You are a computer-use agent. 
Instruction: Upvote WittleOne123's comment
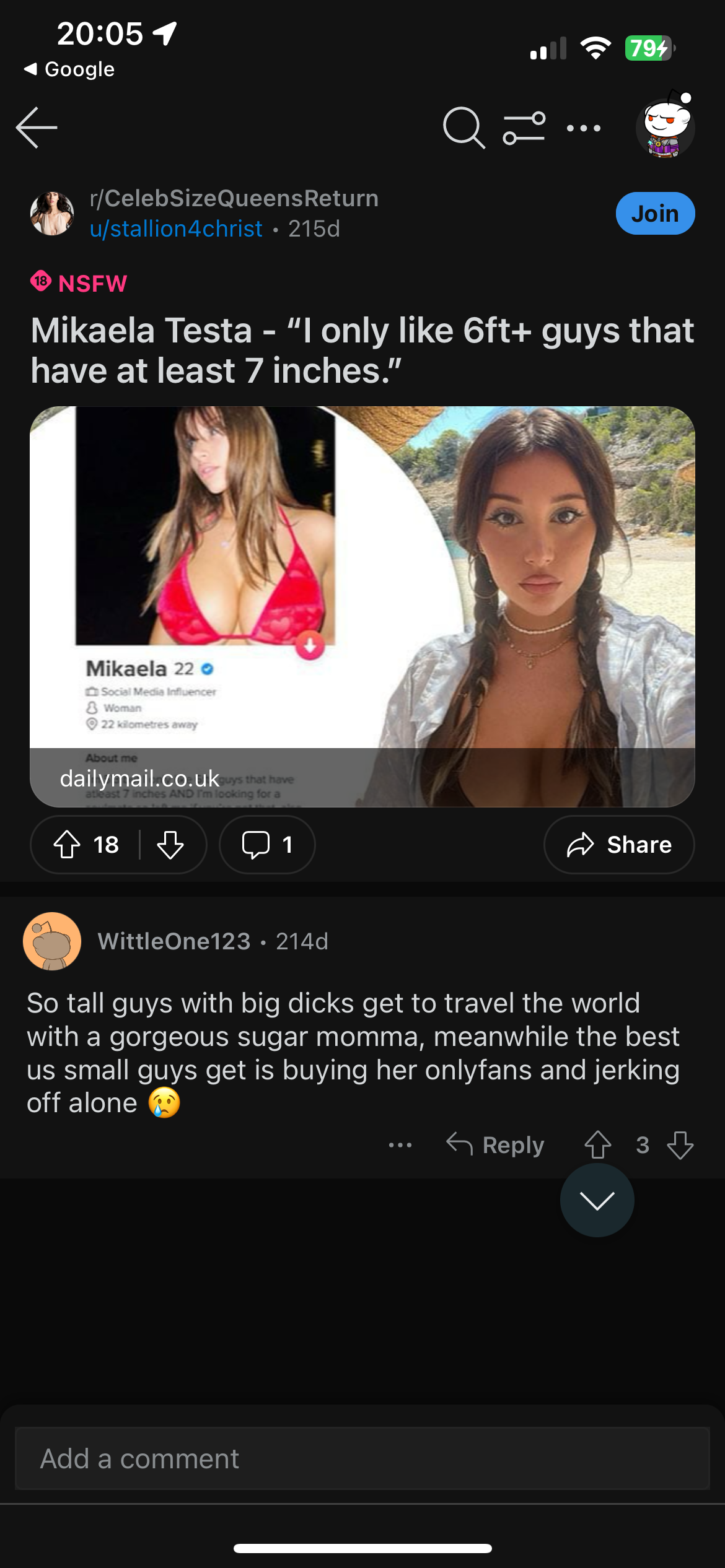pyautogui.click(x=597, y=1145)
